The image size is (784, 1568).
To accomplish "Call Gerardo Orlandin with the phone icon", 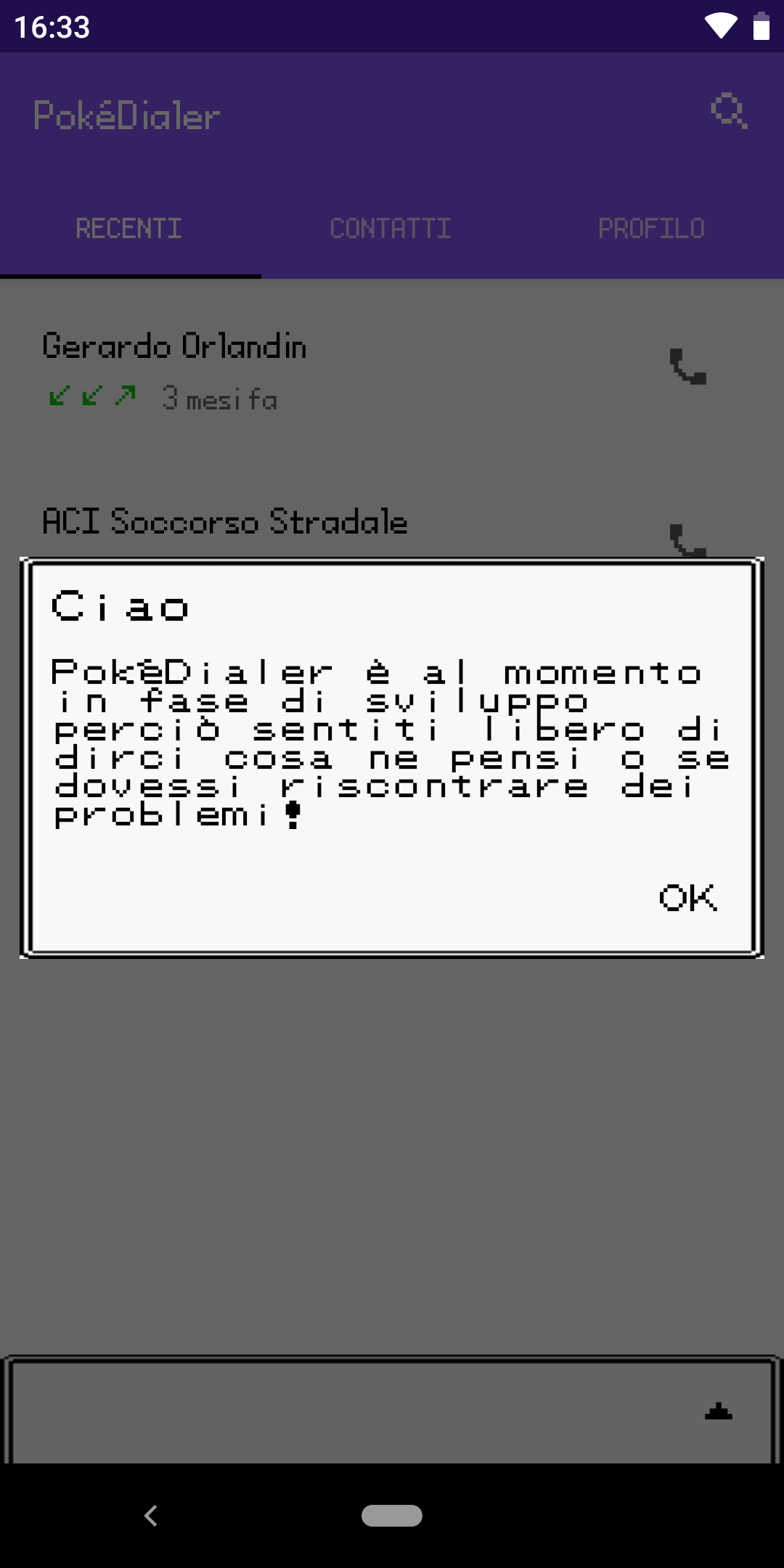I will pos(687,367).
